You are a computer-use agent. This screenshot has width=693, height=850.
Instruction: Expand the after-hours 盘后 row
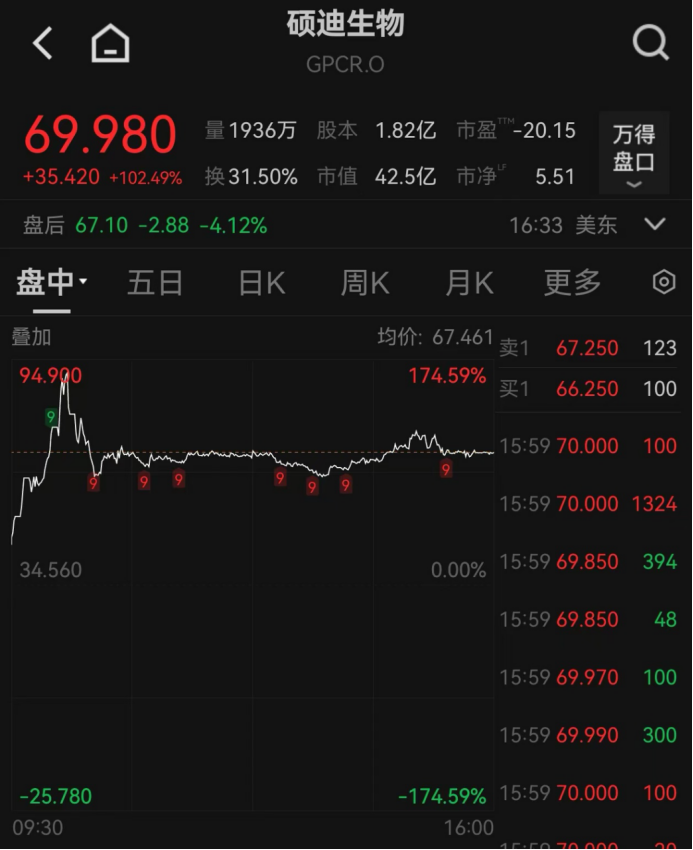[655, 224]
